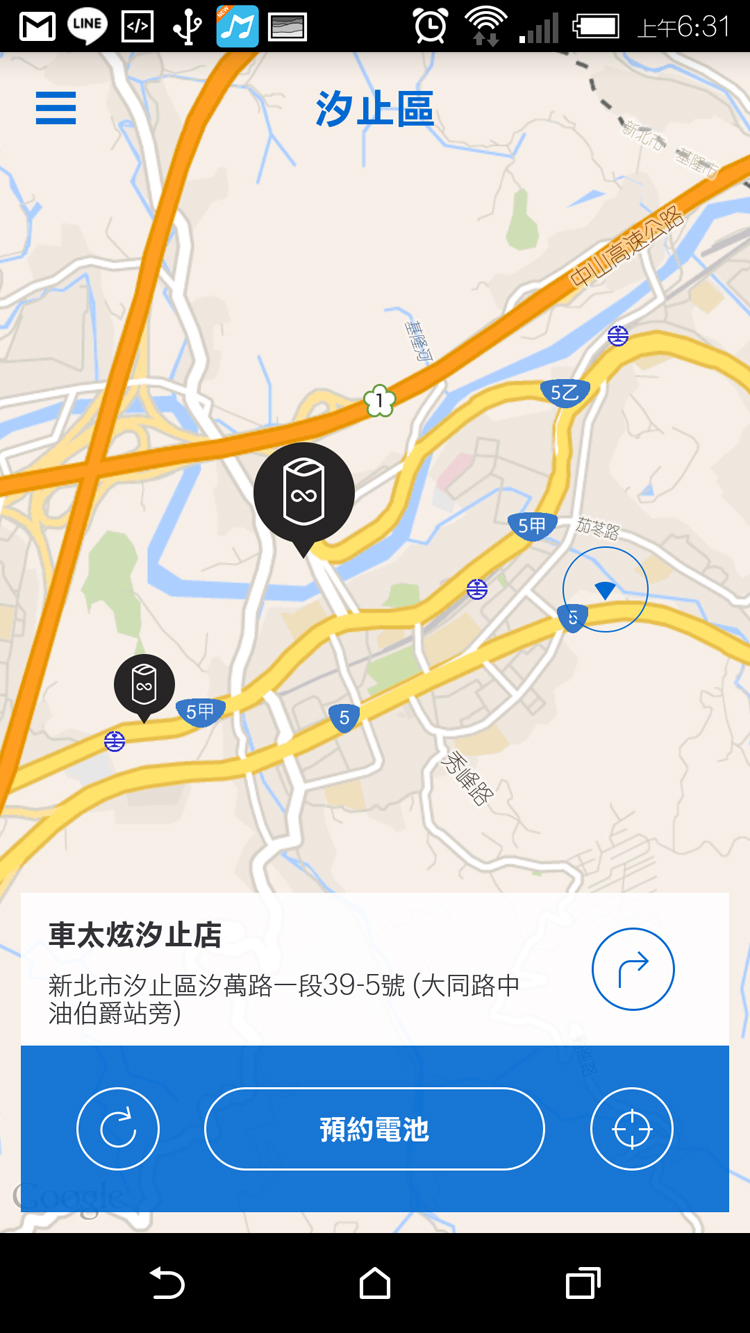The width and height of the screenshot is (750, 1333).
Task: Get directions to 車太炫汐止店
Action: click(633, 969)
